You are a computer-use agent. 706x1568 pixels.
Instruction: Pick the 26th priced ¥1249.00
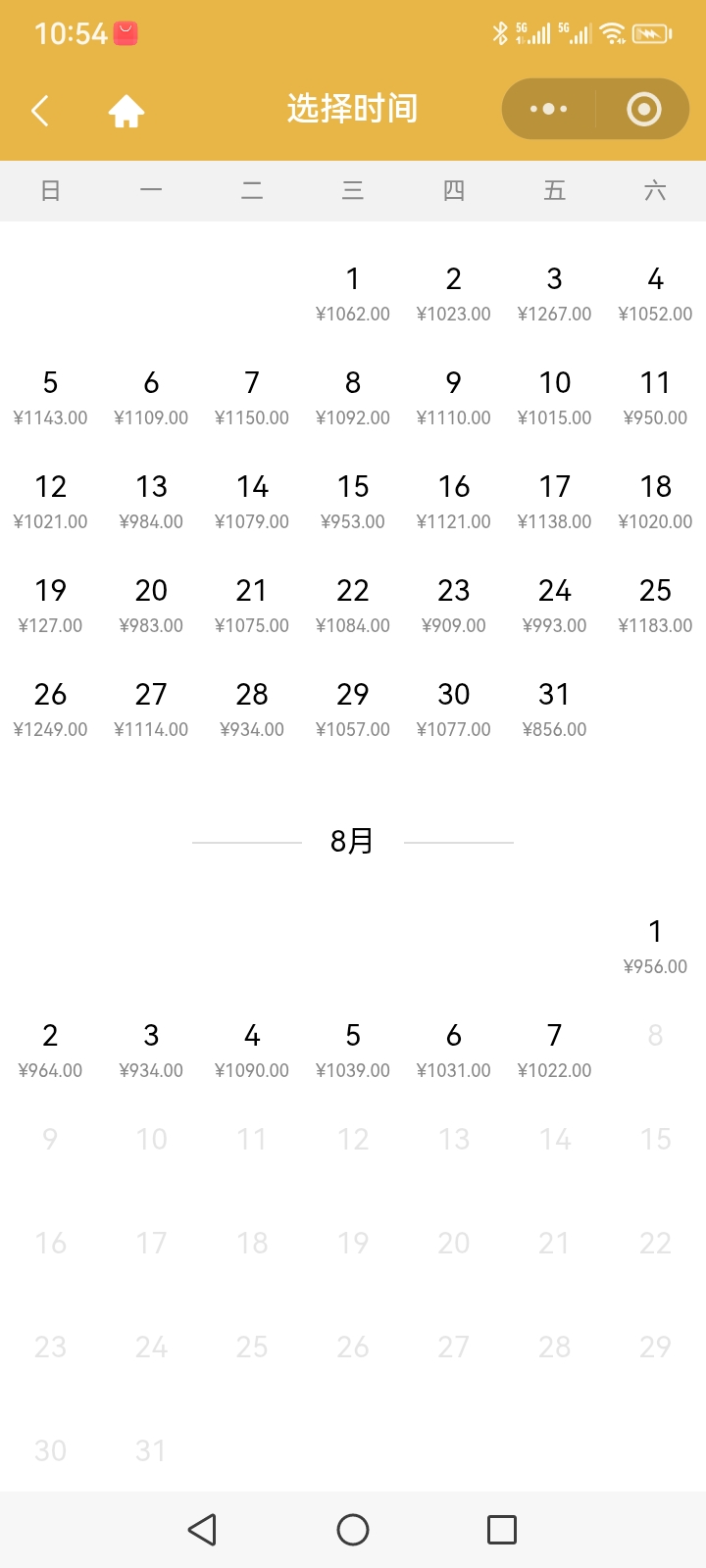click(51, 710)
